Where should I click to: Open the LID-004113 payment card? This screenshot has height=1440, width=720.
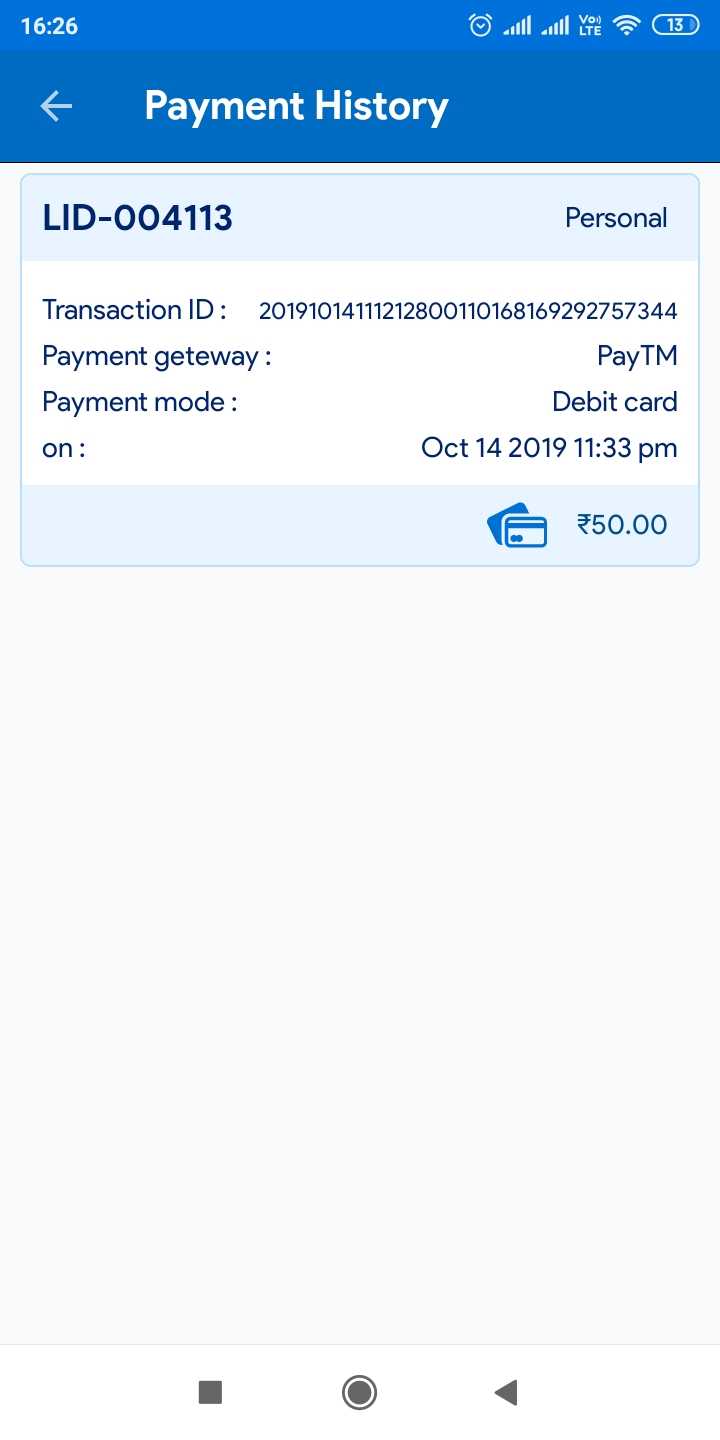pyautogui.click(x=360, y=370)
